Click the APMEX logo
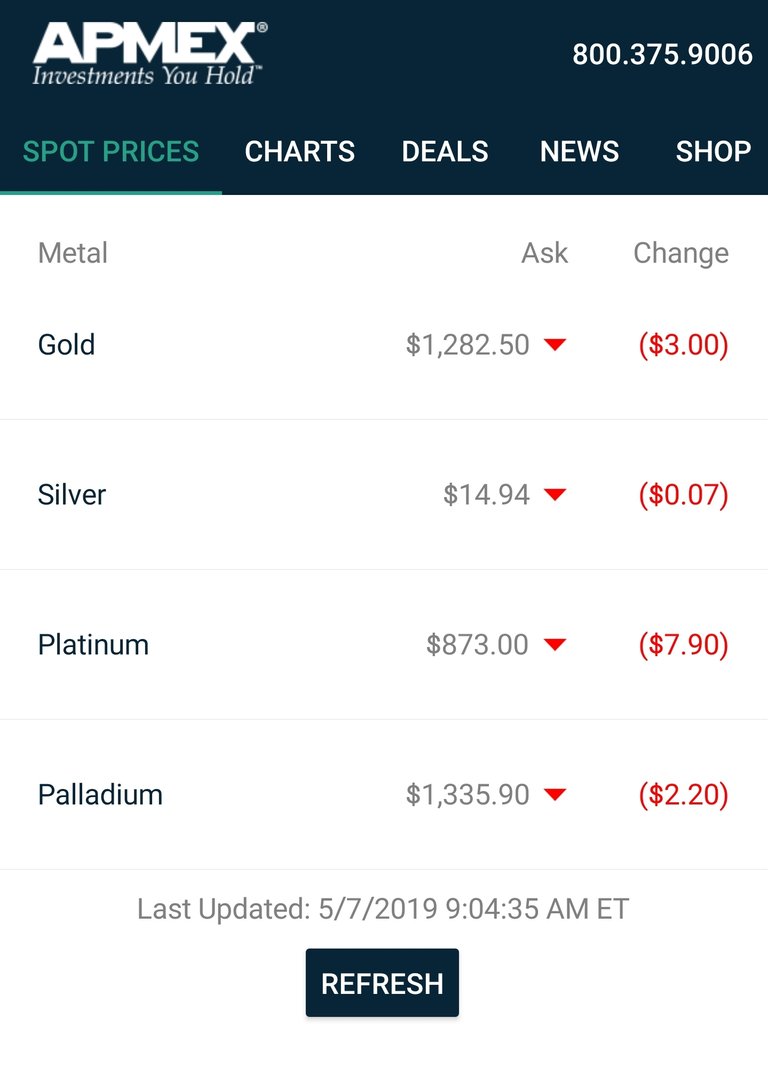Viewport: 768px width, 1072px height. tap(146, 52)
